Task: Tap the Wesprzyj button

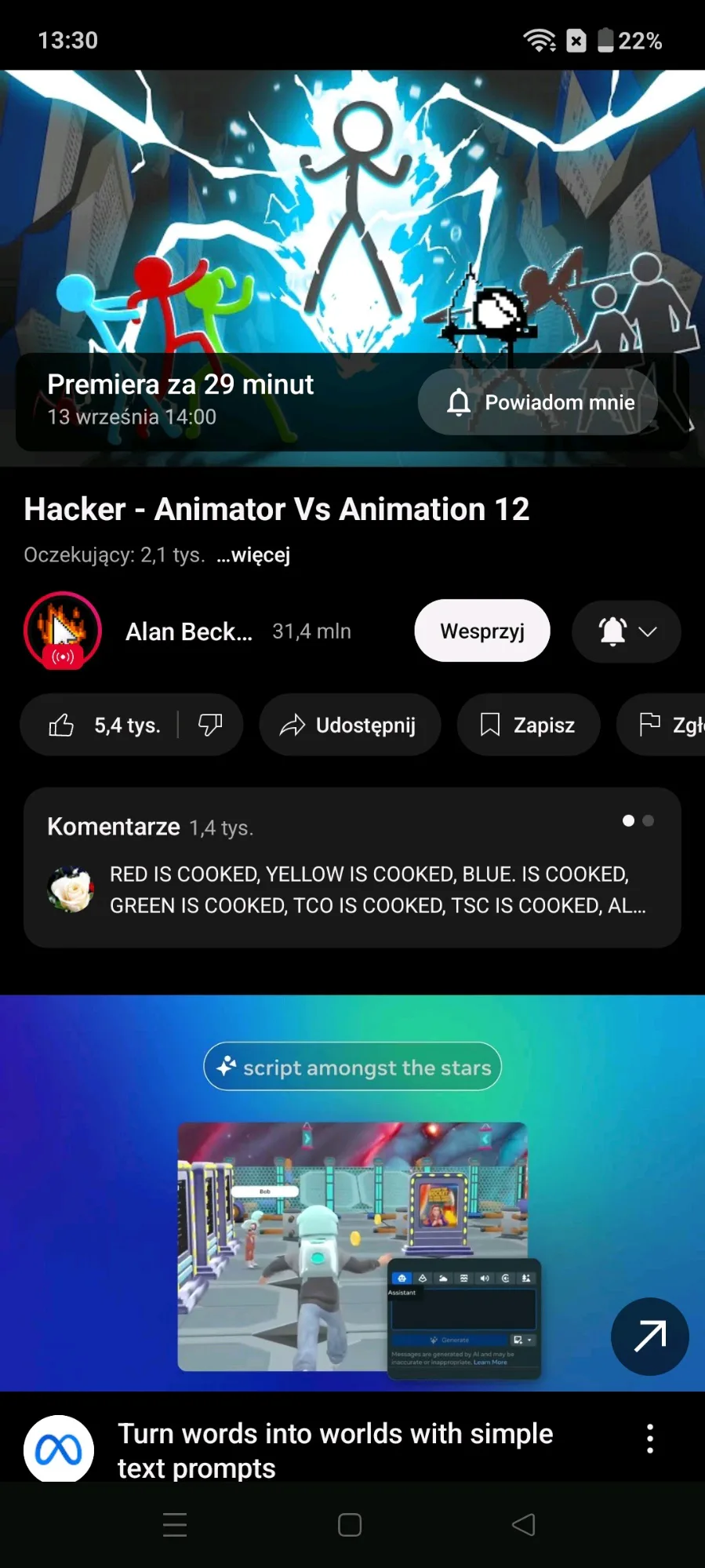Action: pos(482,631)
